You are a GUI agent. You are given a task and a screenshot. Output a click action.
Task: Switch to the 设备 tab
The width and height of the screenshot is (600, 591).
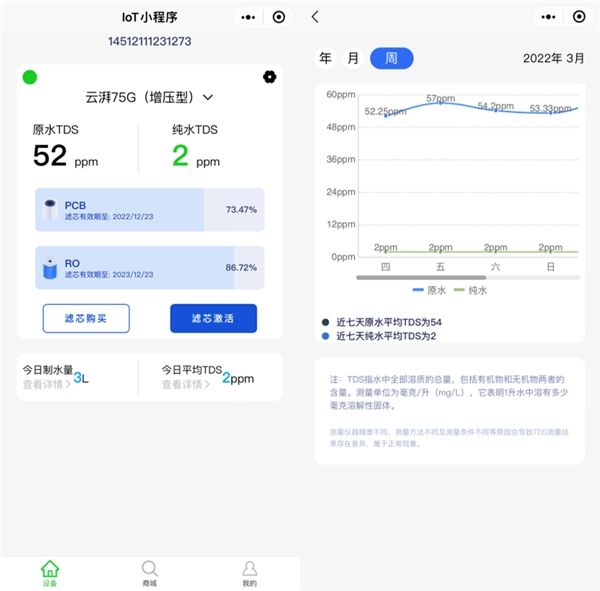coord(49,573)
